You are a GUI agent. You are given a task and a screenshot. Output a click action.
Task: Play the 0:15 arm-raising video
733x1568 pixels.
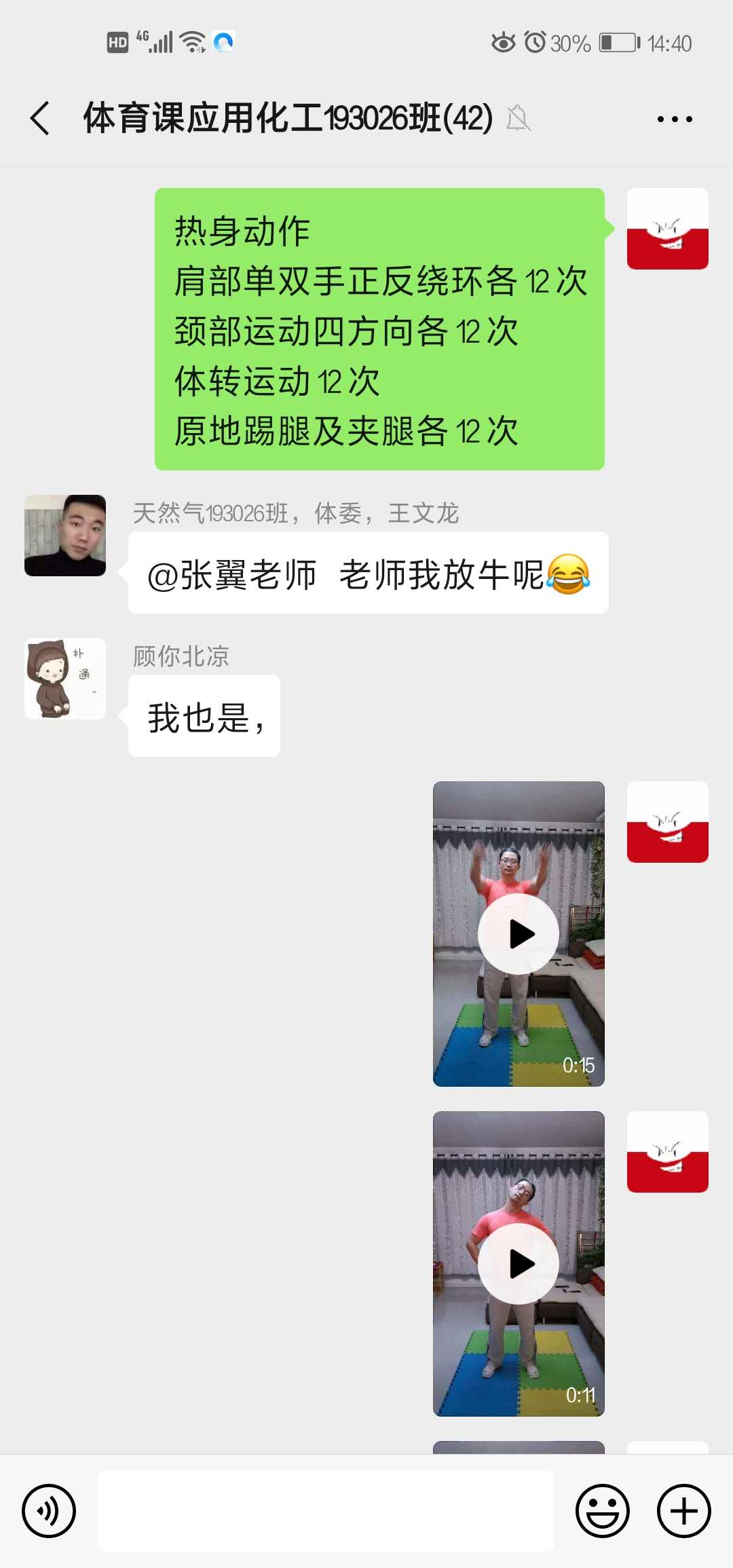(x=519, y=934)
